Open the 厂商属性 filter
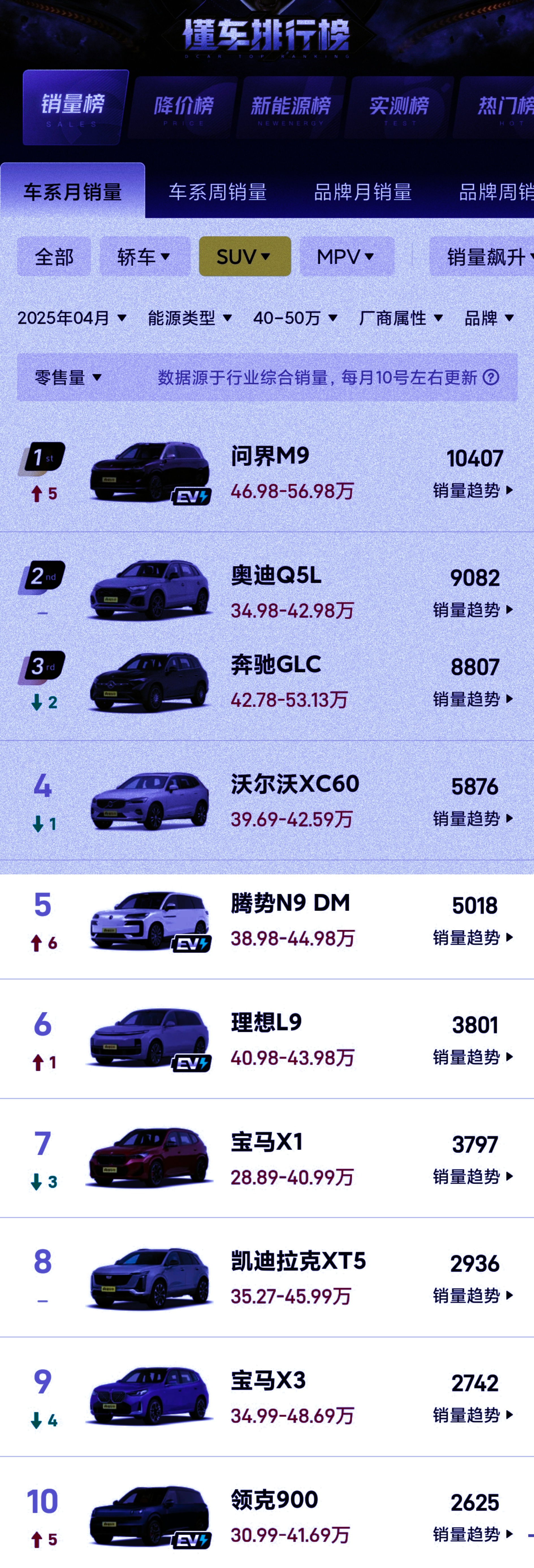534x1568 pixels. coord(401,318)
